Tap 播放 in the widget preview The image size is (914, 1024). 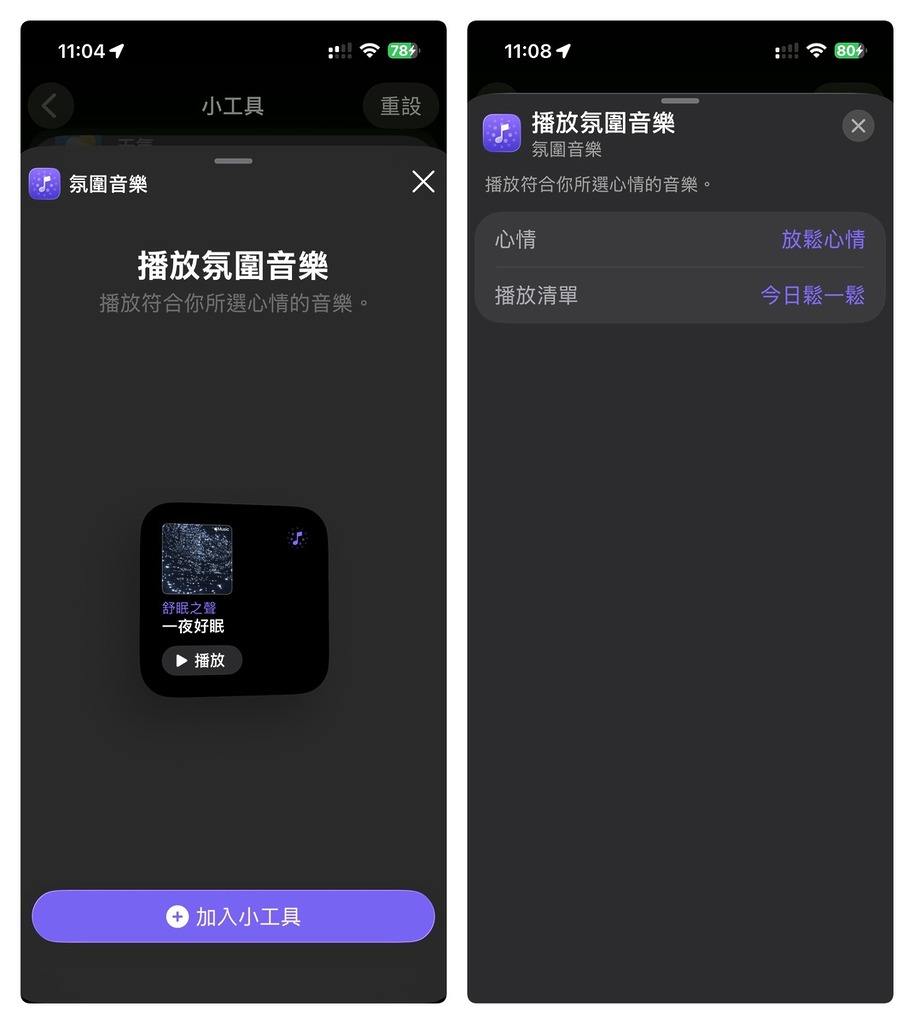tap(201, 660)
